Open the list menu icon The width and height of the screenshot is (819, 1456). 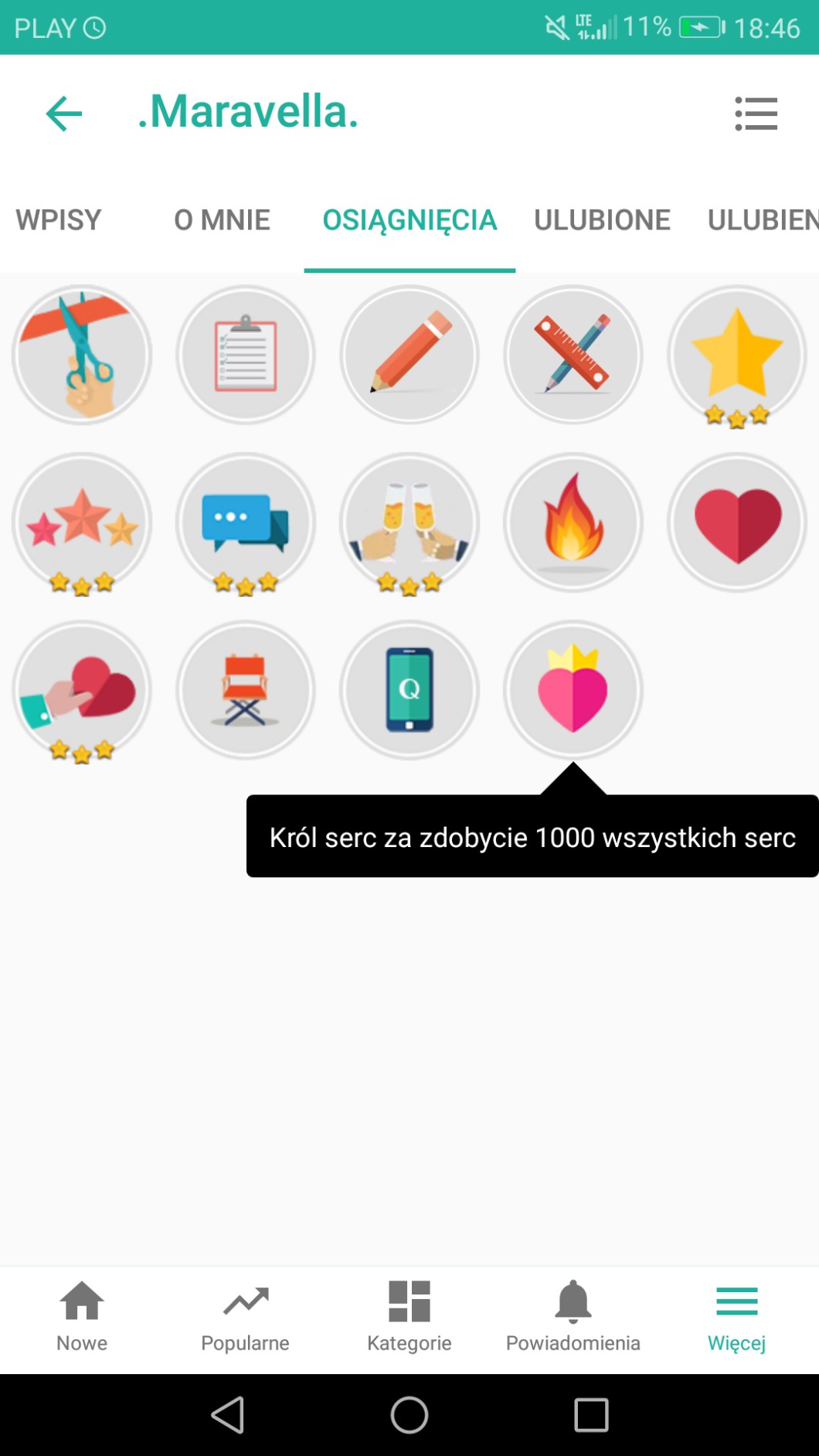[756, 114]
